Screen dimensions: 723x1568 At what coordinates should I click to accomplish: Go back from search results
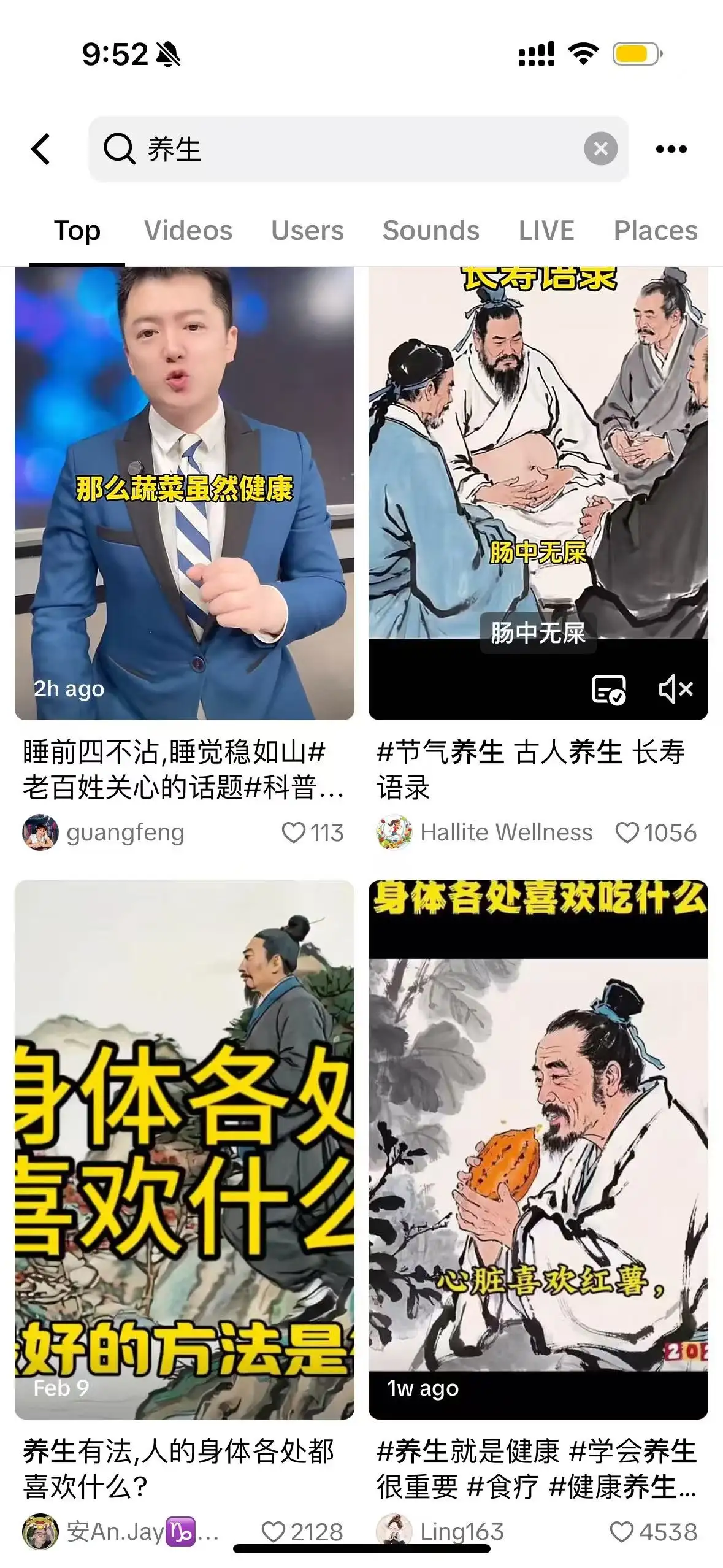tap(40, 149)
